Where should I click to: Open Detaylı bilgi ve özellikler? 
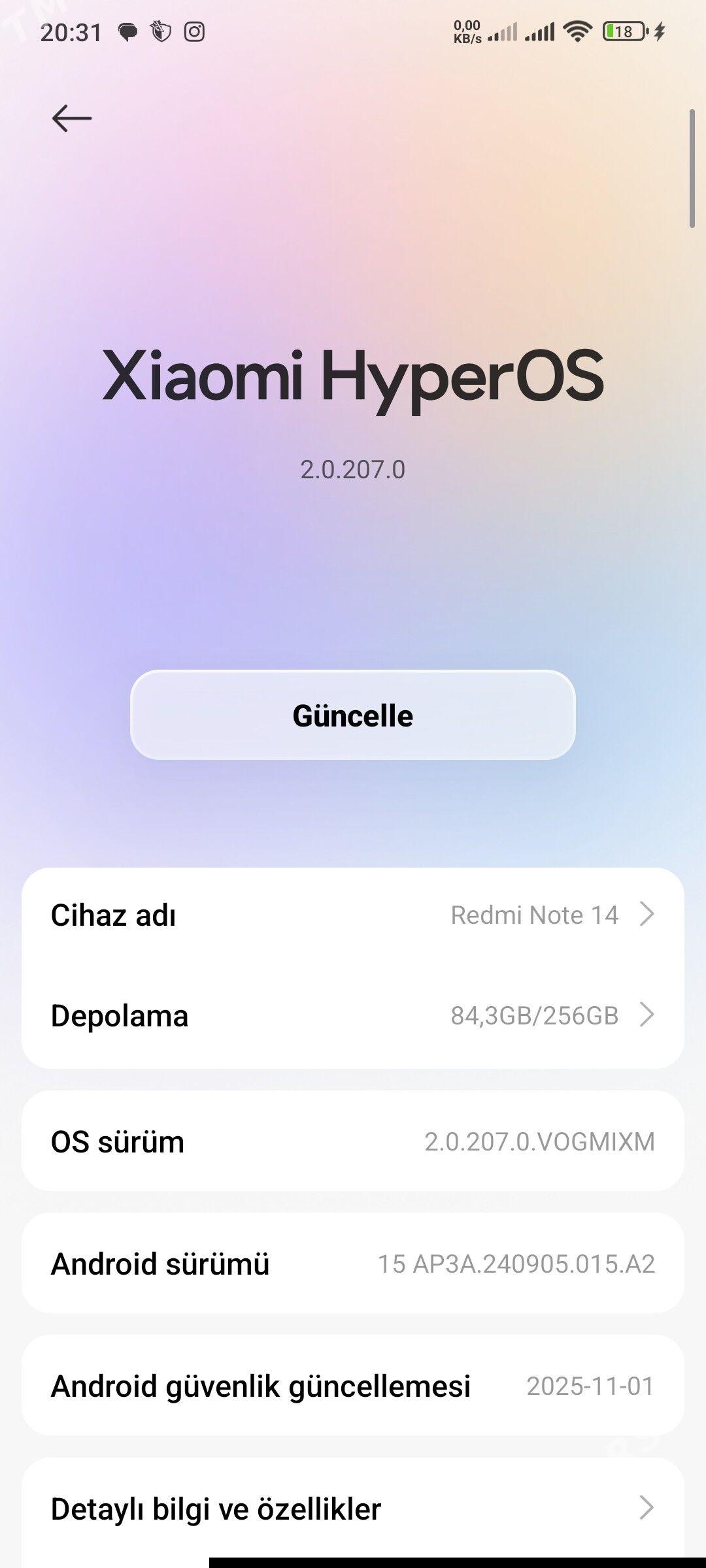pyautogui.click(x=353, y=1509)
